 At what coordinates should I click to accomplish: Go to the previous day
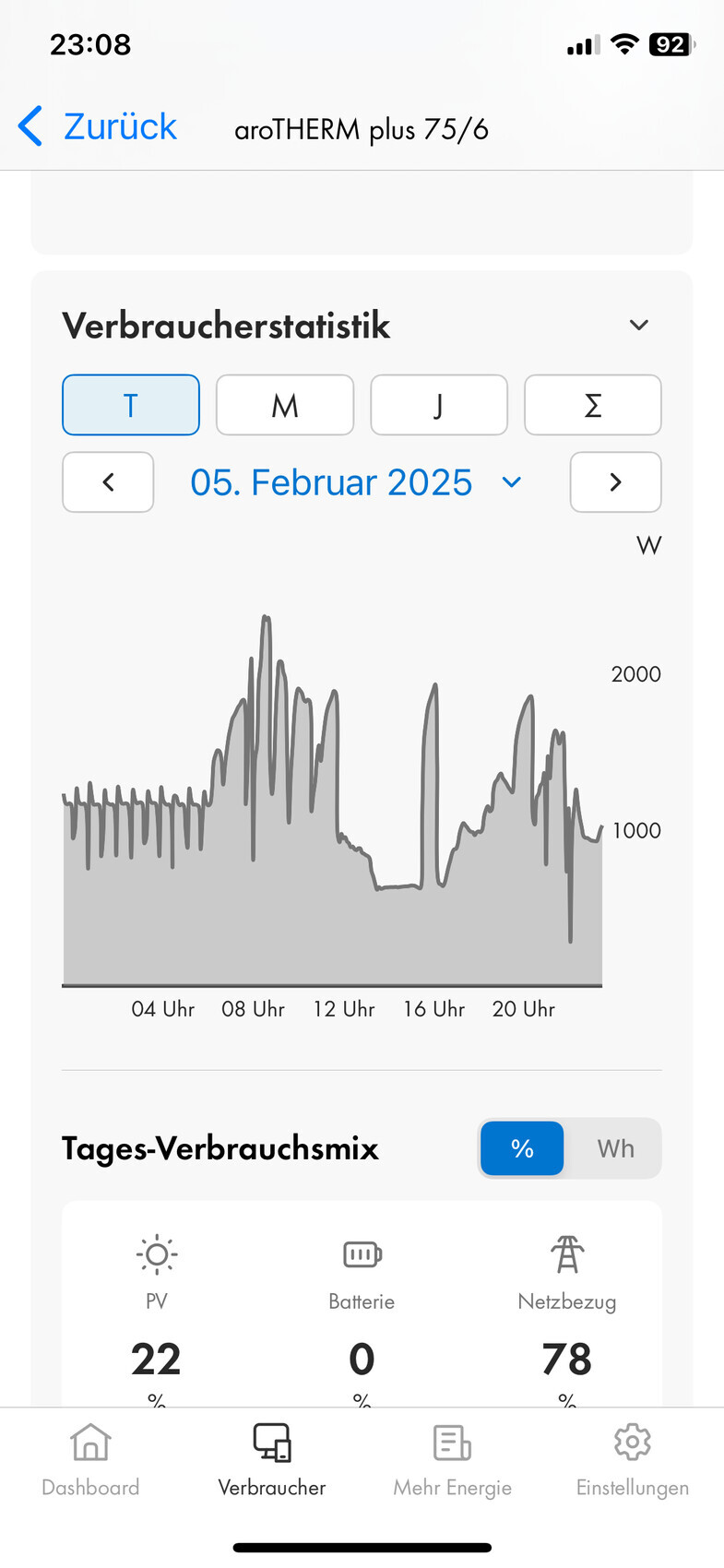coord(108,481)
